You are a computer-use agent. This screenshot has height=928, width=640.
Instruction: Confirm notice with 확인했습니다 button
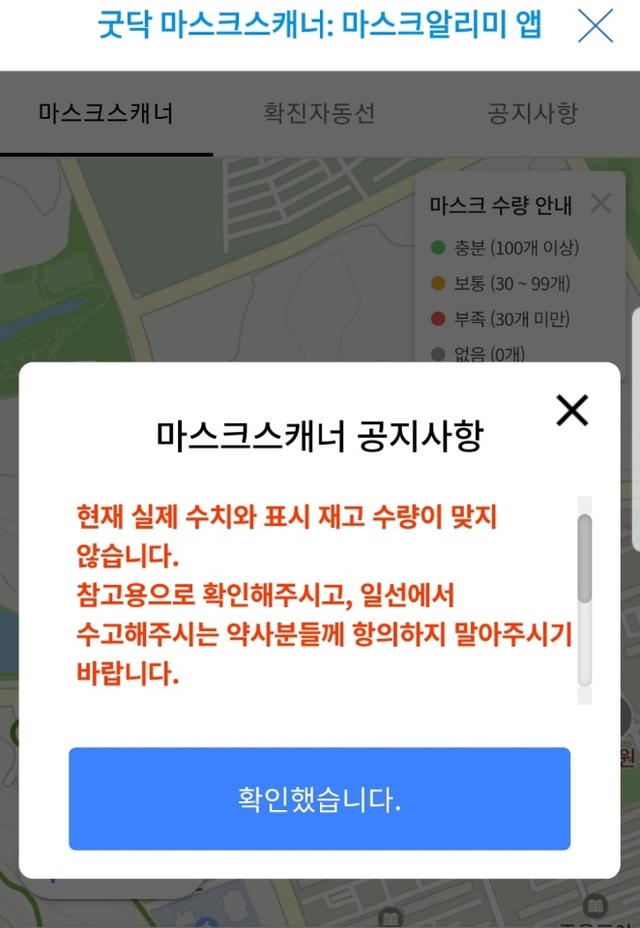click(x=319, y=799)
